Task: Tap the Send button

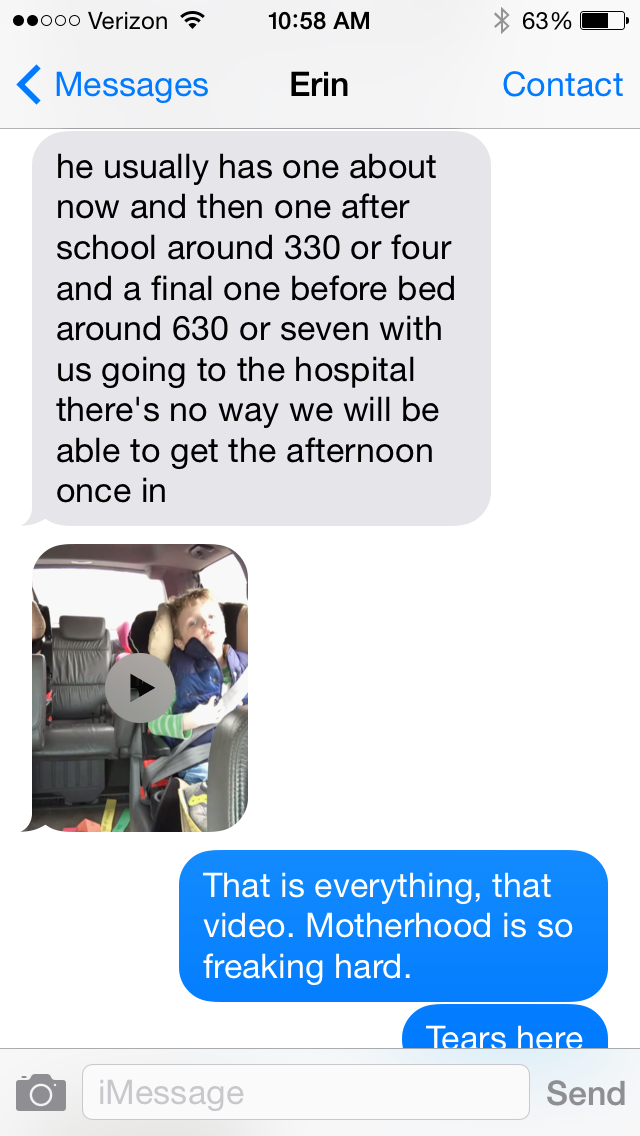Action: click(585, 1093)
